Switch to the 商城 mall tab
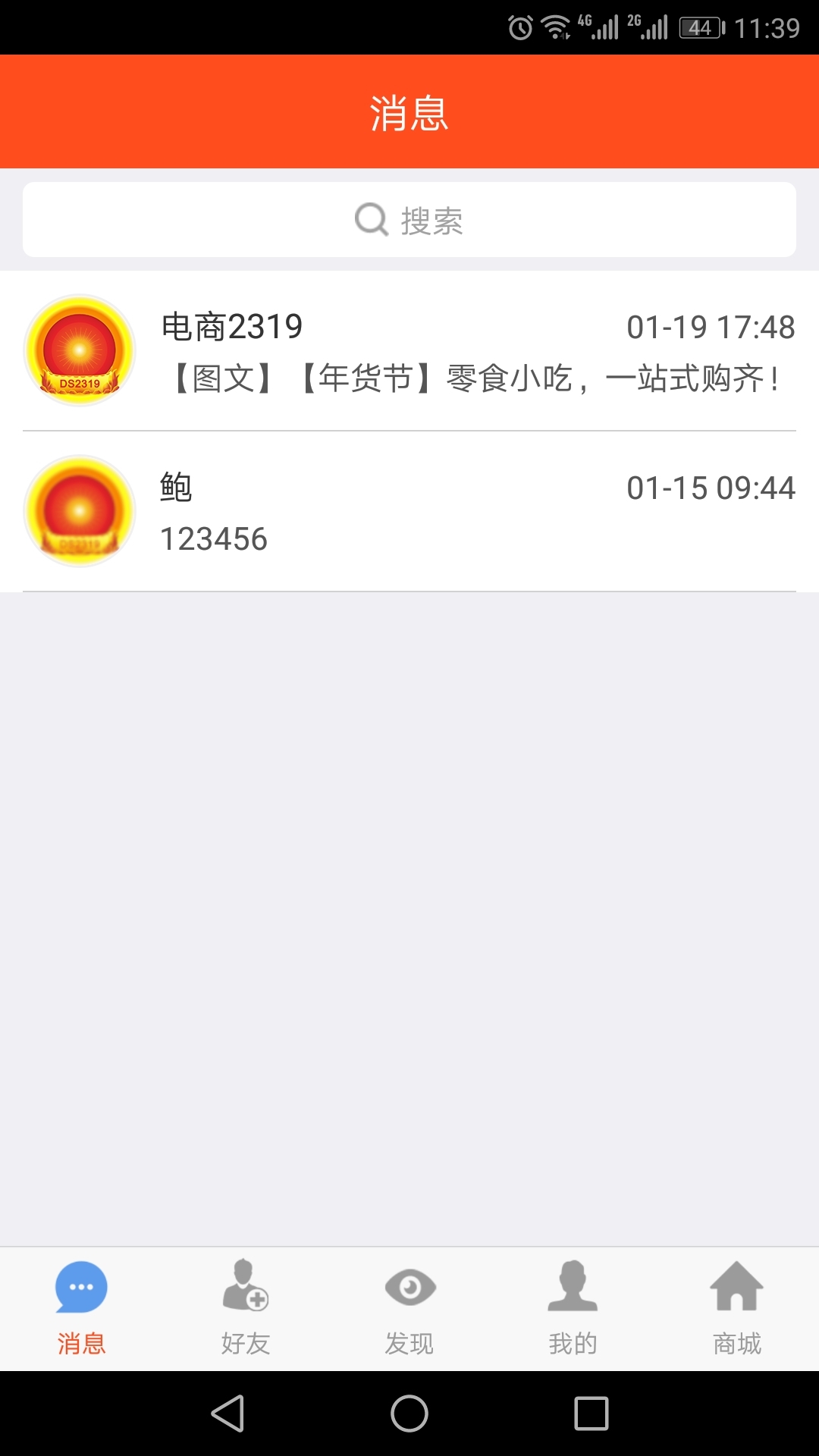The width and height of the screenshot is (819, 1456). click(x=736, y=1308)
